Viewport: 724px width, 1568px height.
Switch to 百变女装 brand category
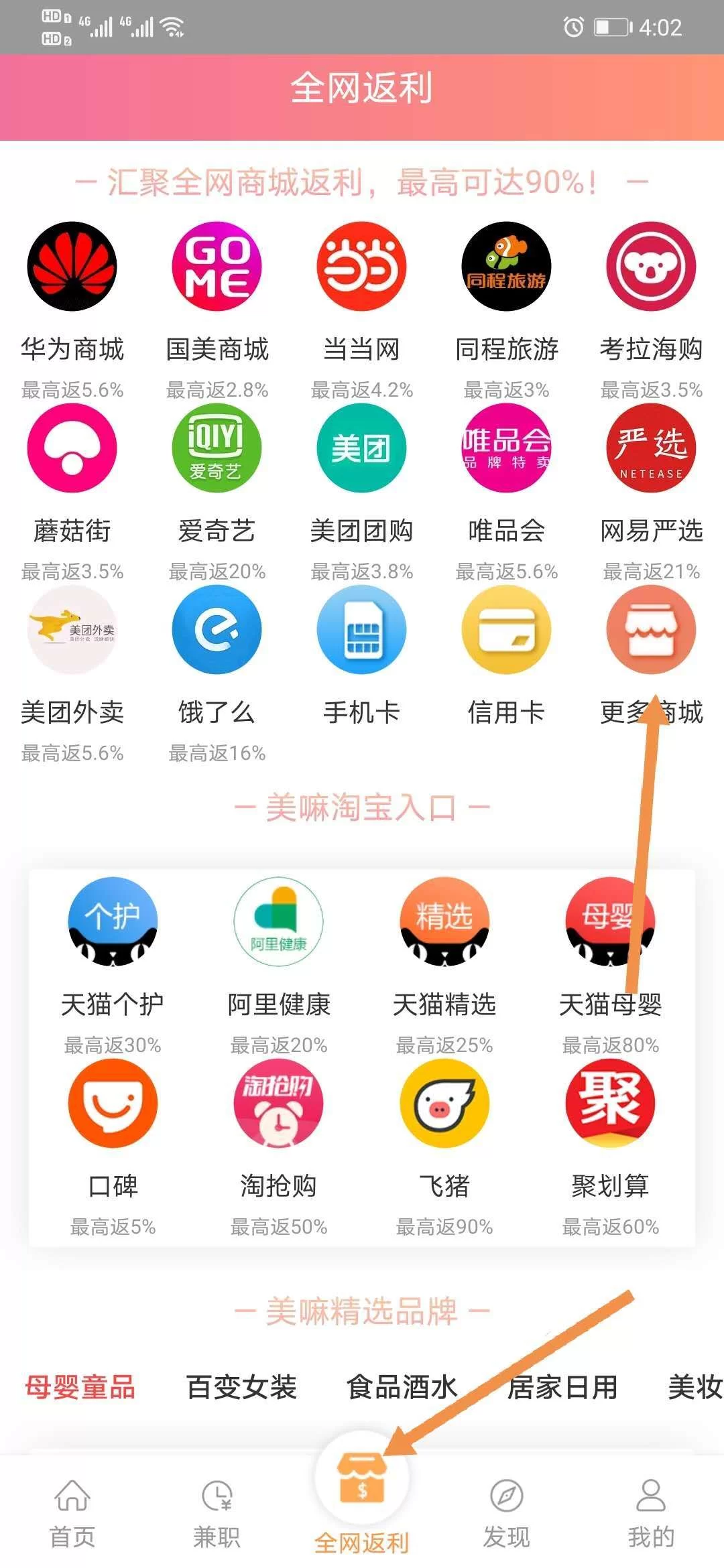[x=241, y=1387]
